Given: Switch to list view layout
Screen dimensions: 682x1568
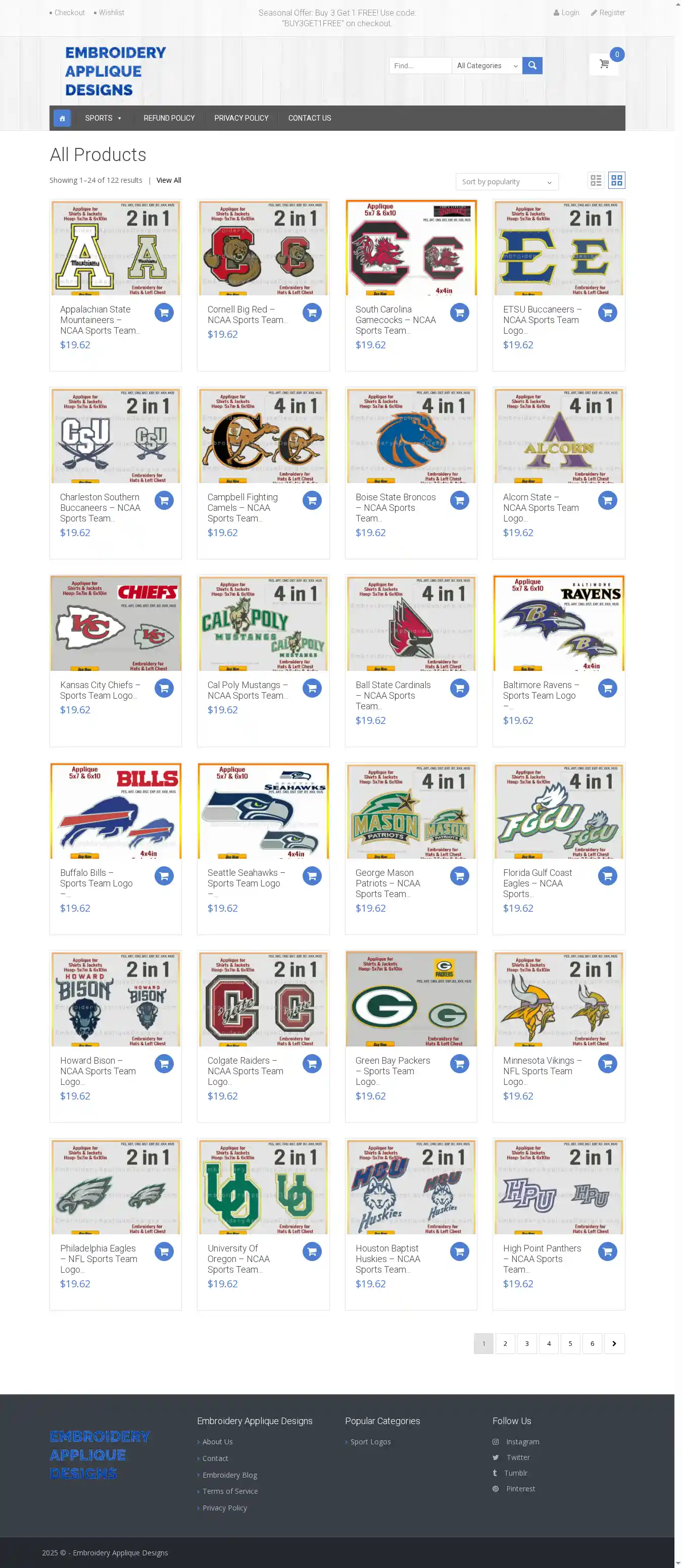Looking at the screenshot, I should coord(596,180).
